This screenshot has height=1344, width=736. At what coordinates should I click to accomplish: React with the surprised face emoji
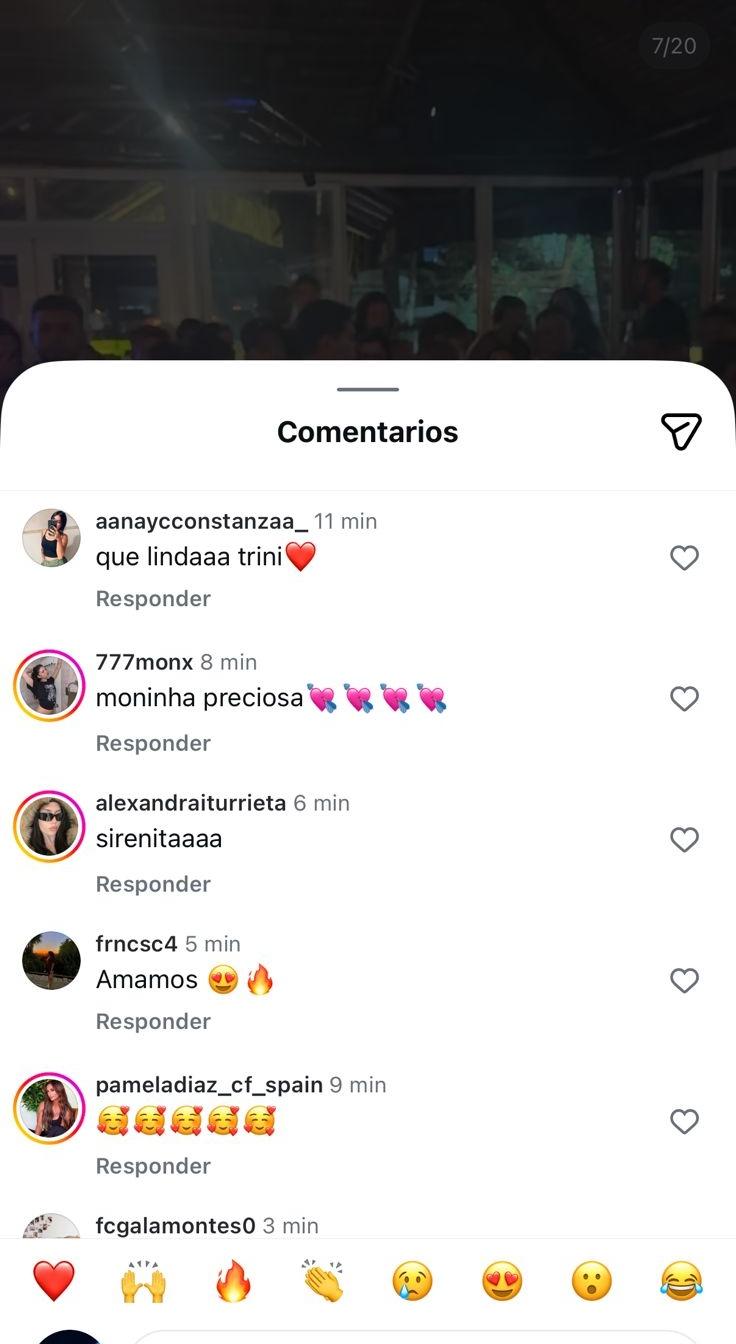click(591, 1278)
